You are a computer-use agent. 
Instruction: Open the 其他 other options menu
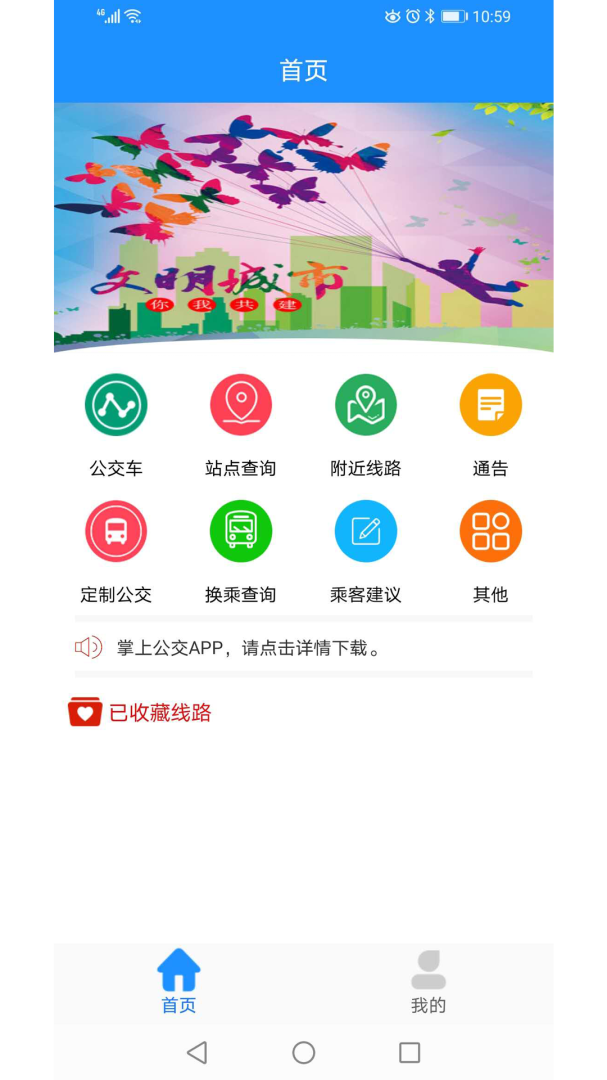click(x=490, y=532)
